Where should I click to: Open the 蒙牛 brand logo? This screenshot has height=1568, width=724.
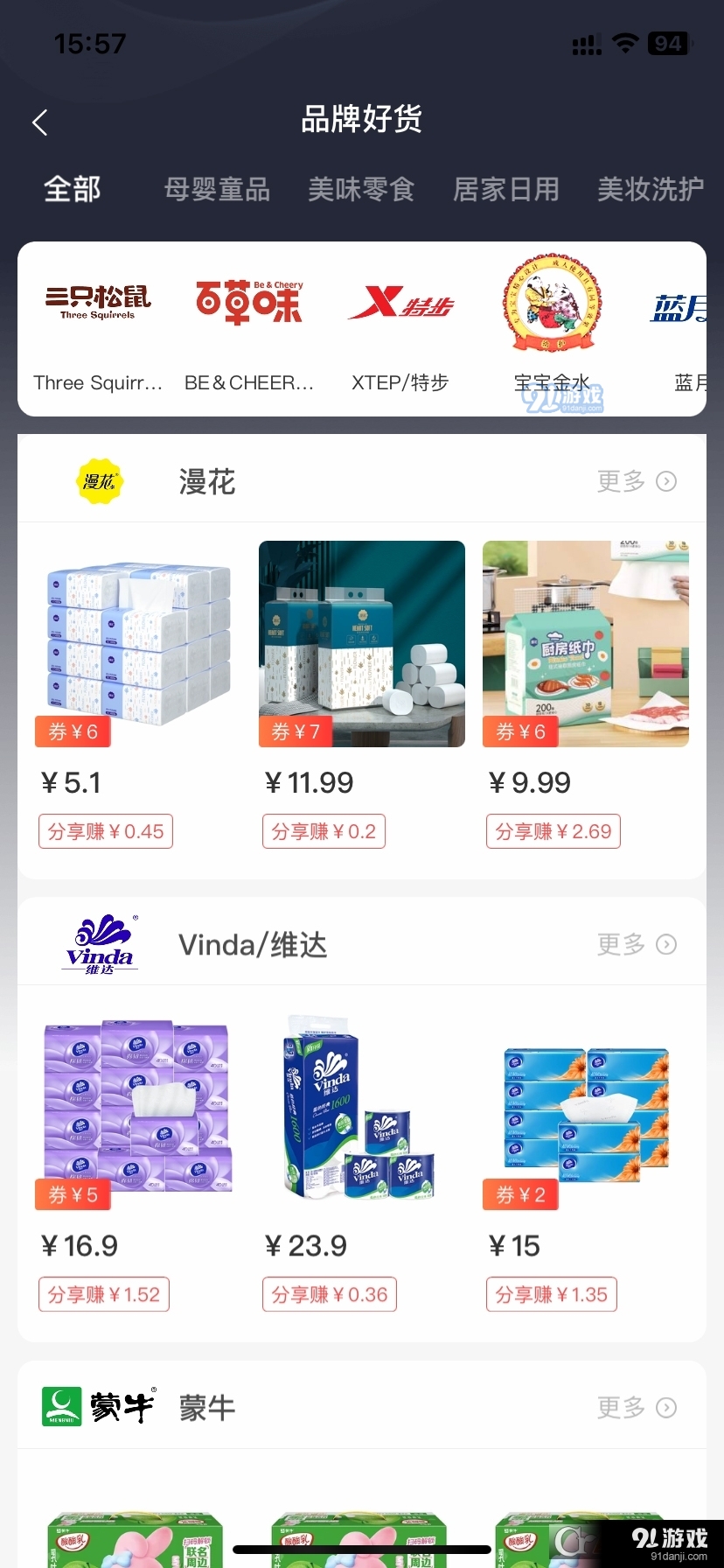point(99,1406)
